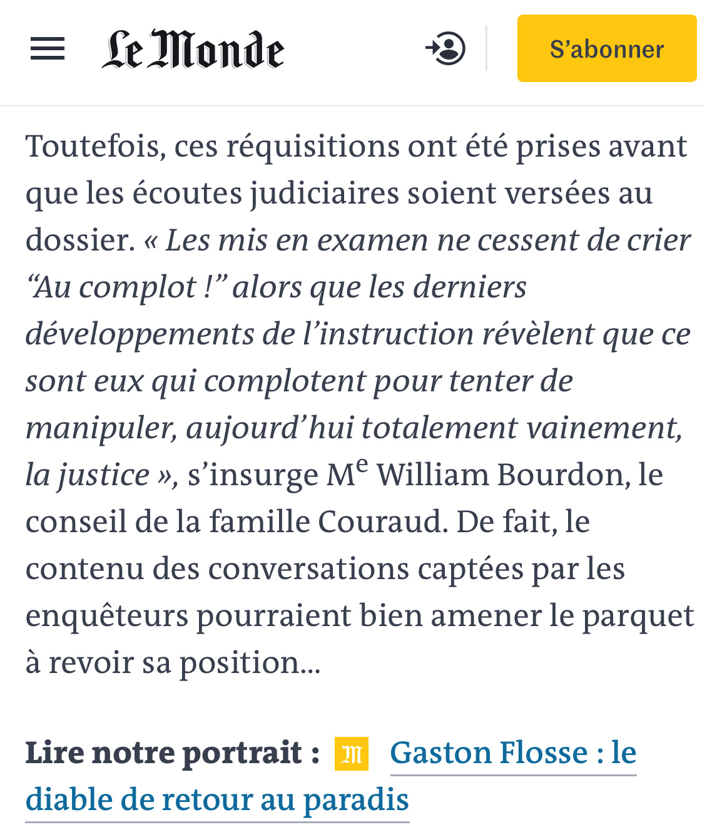Open the hamburger navigation menu
Viewport: 704px width, 837px height.
(47, 49)
